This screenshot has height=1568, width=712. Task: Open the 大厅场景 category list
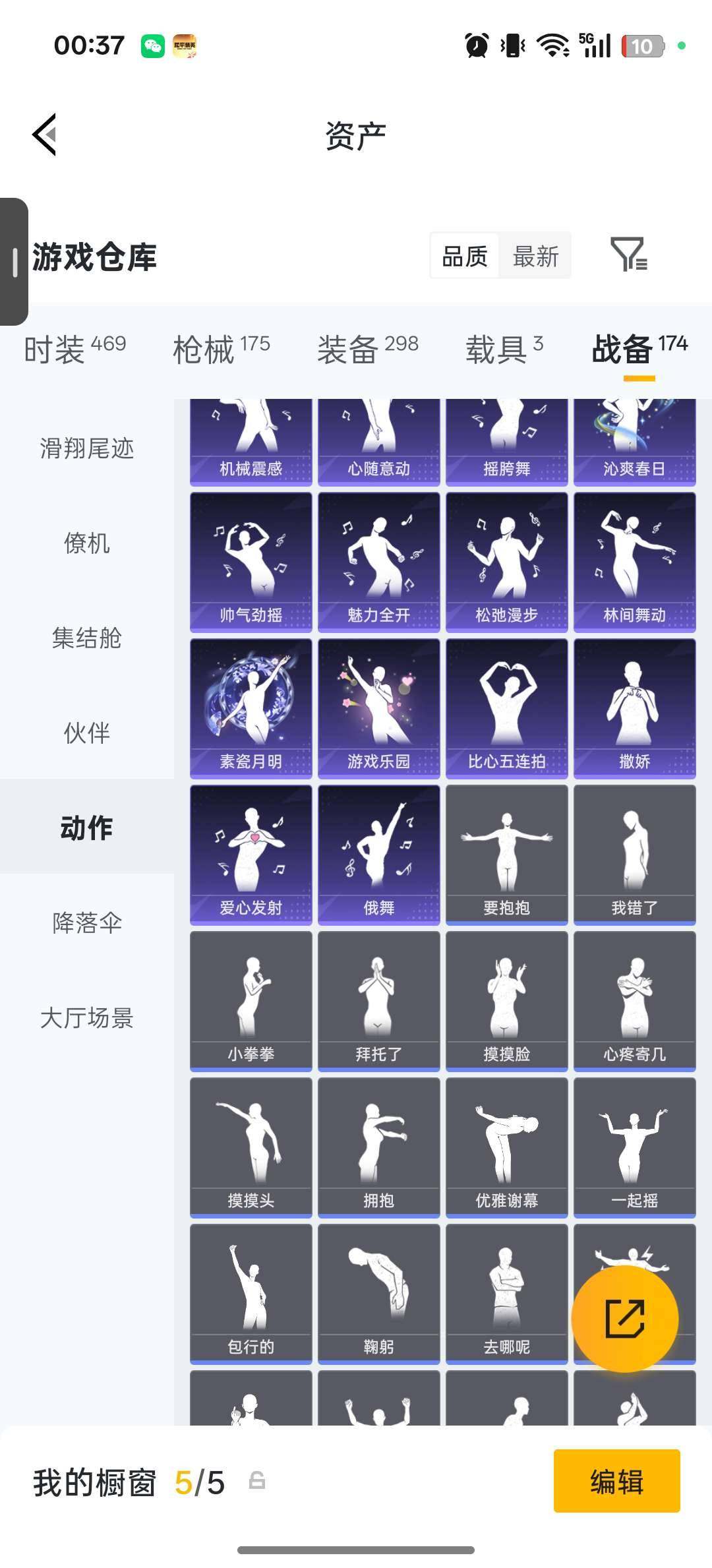pos(86,1019)
